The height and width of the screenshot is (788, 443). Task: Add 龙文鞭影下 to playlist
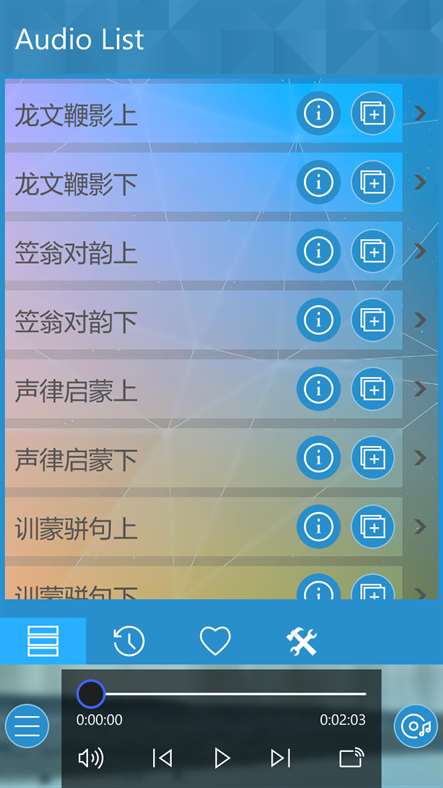(x=373, y=182)
